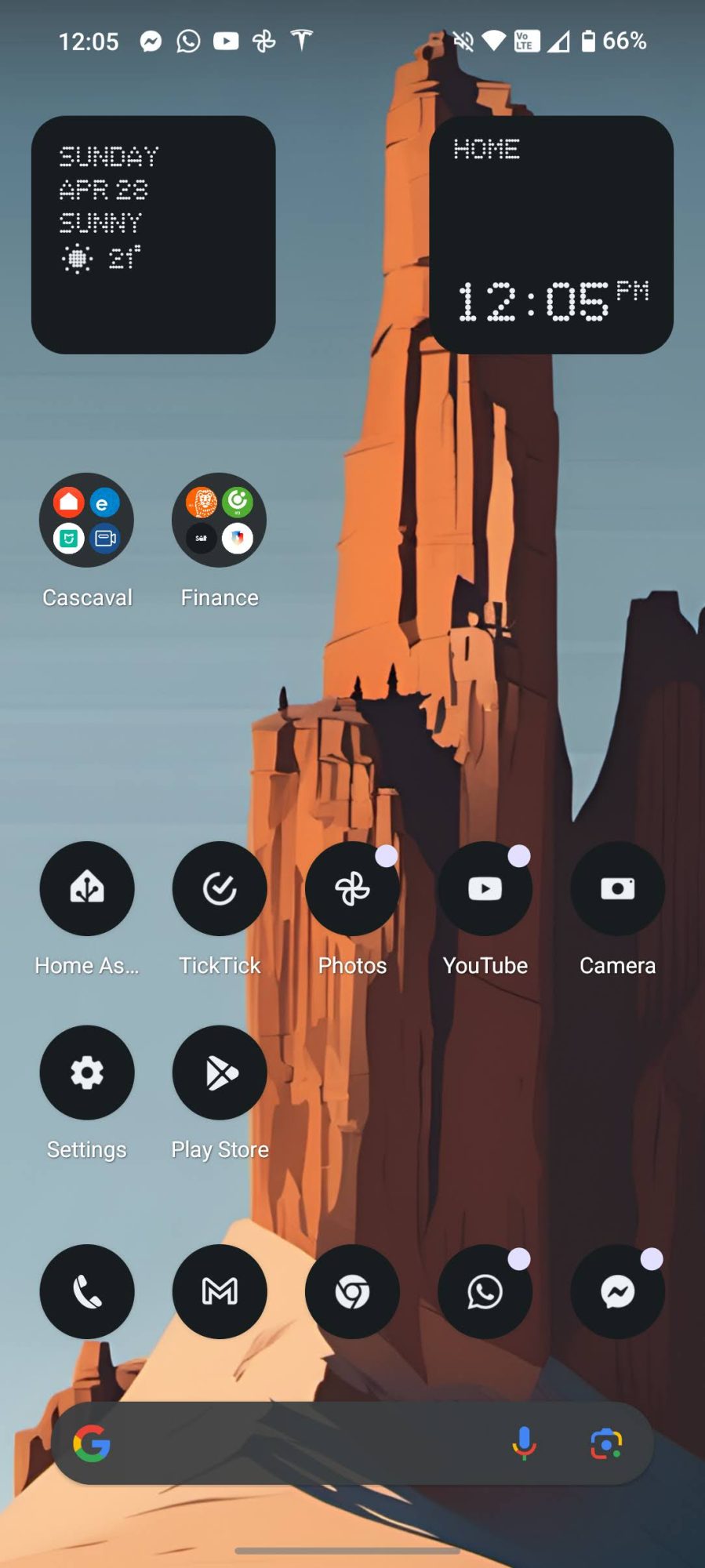Open the Finance app folder

(220, 521)
